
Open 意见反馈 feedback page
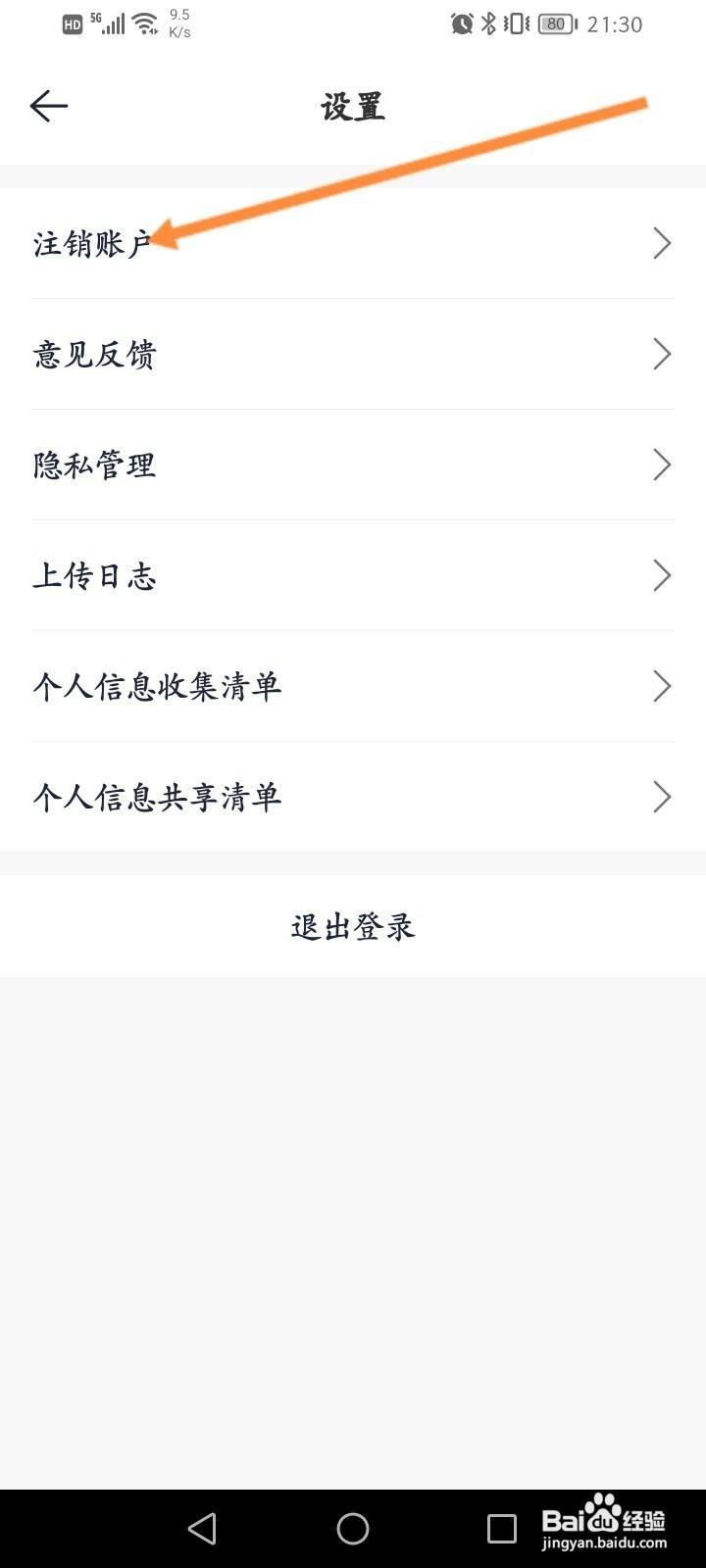pos(353,354)
